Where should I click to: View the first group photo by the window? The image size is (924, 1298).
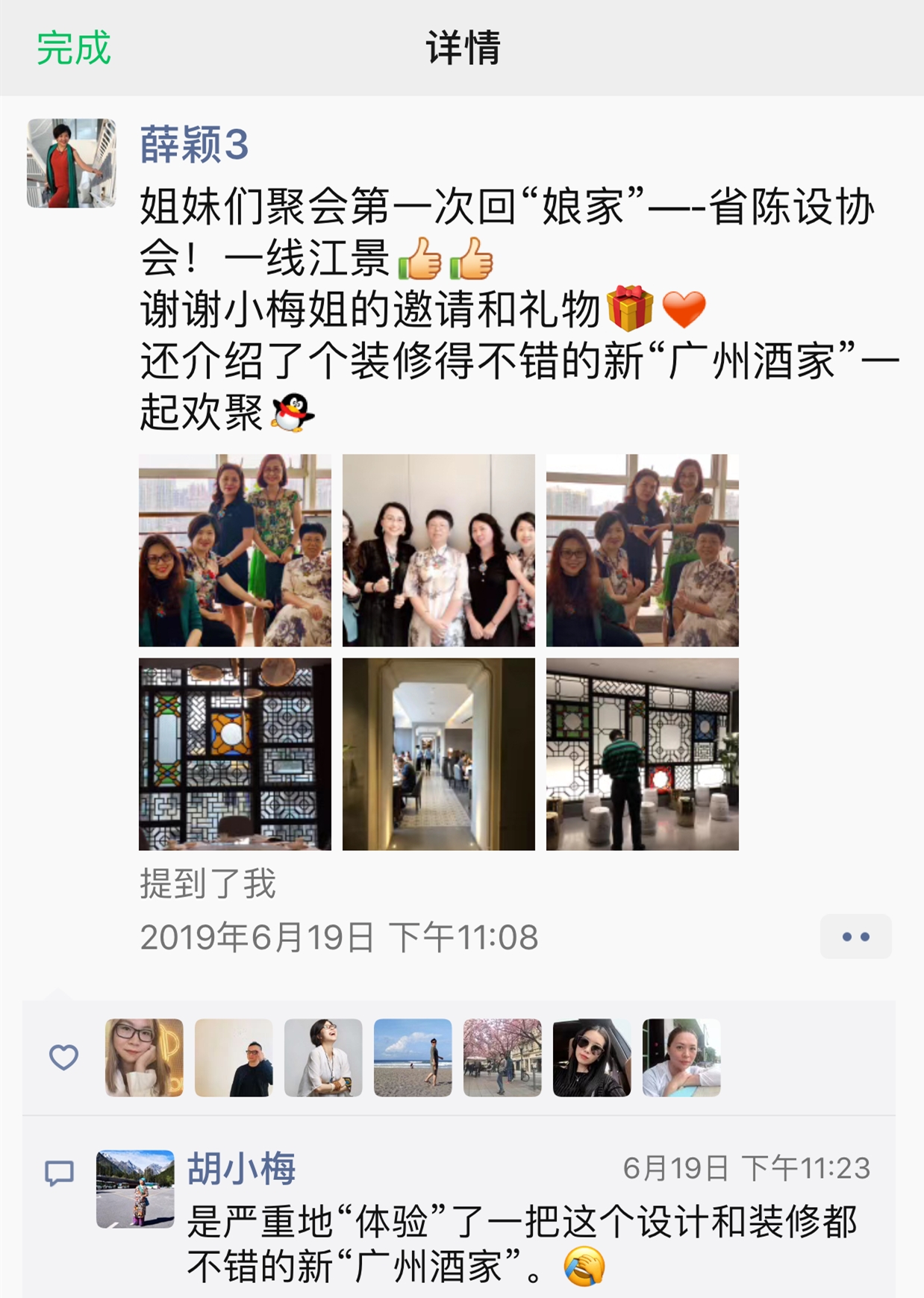tap(234, 550)
